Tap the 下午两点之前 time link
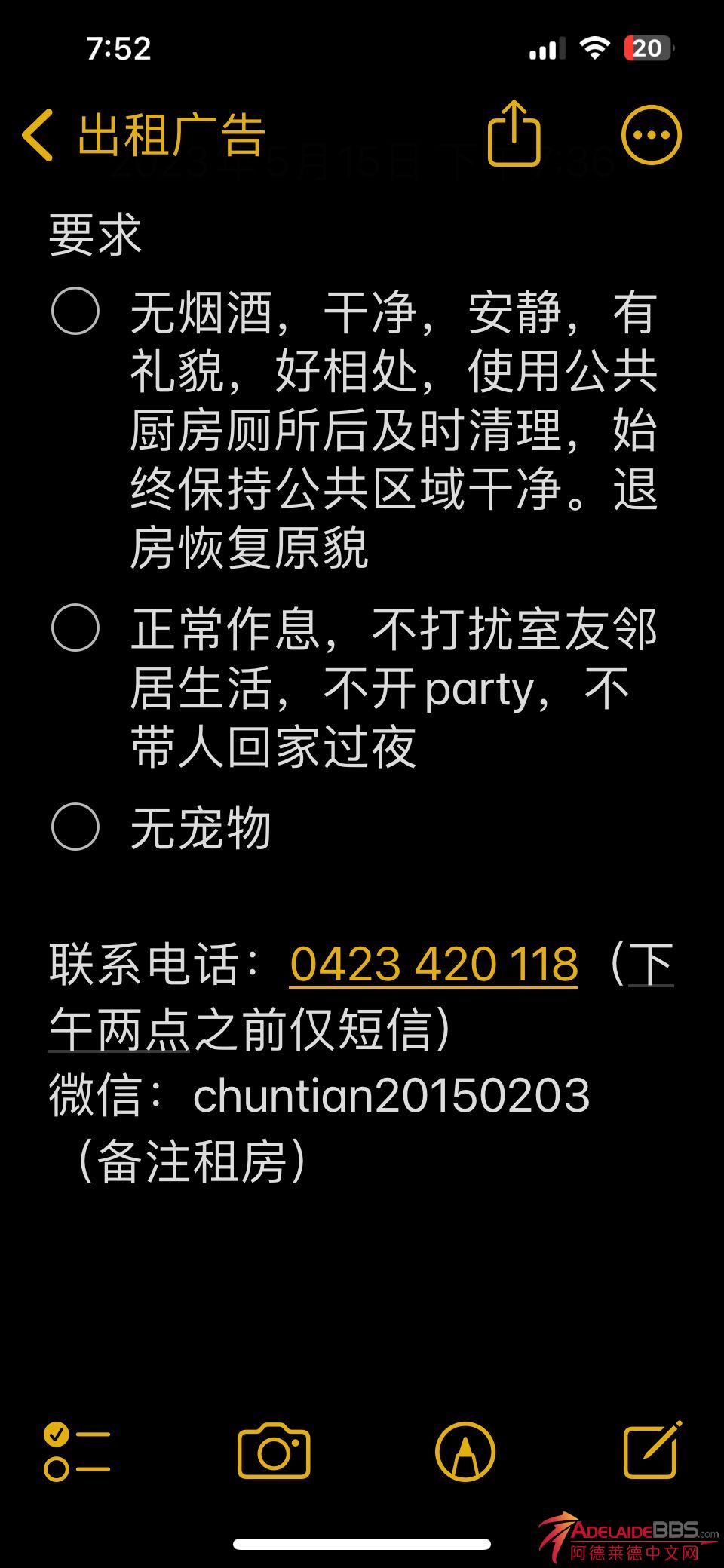724x1568 pixels. pyautogui.click(x=121, y=1029)
